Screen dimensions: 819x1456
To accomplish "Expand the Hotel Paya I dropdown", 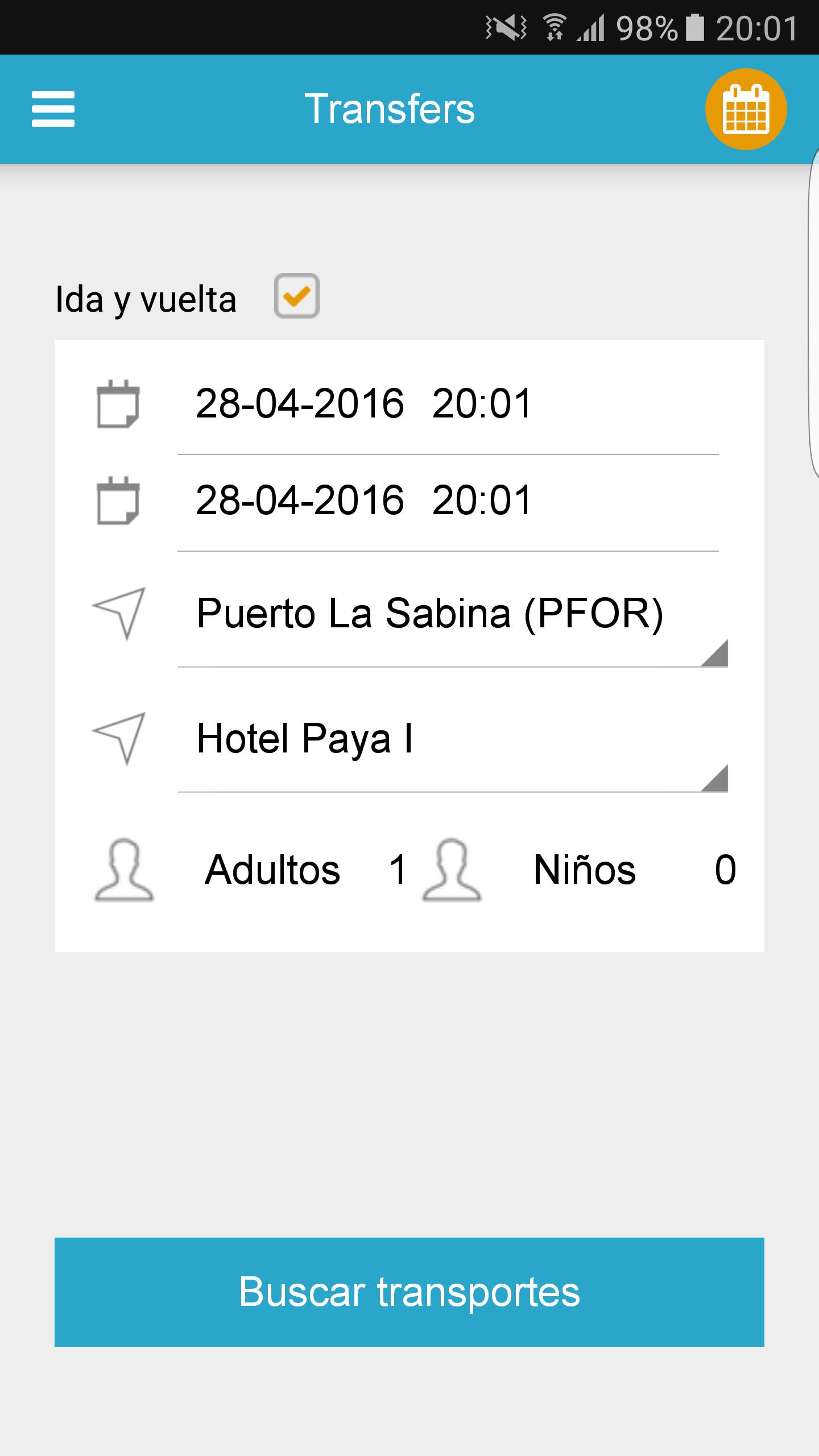I will click(453, 739).
